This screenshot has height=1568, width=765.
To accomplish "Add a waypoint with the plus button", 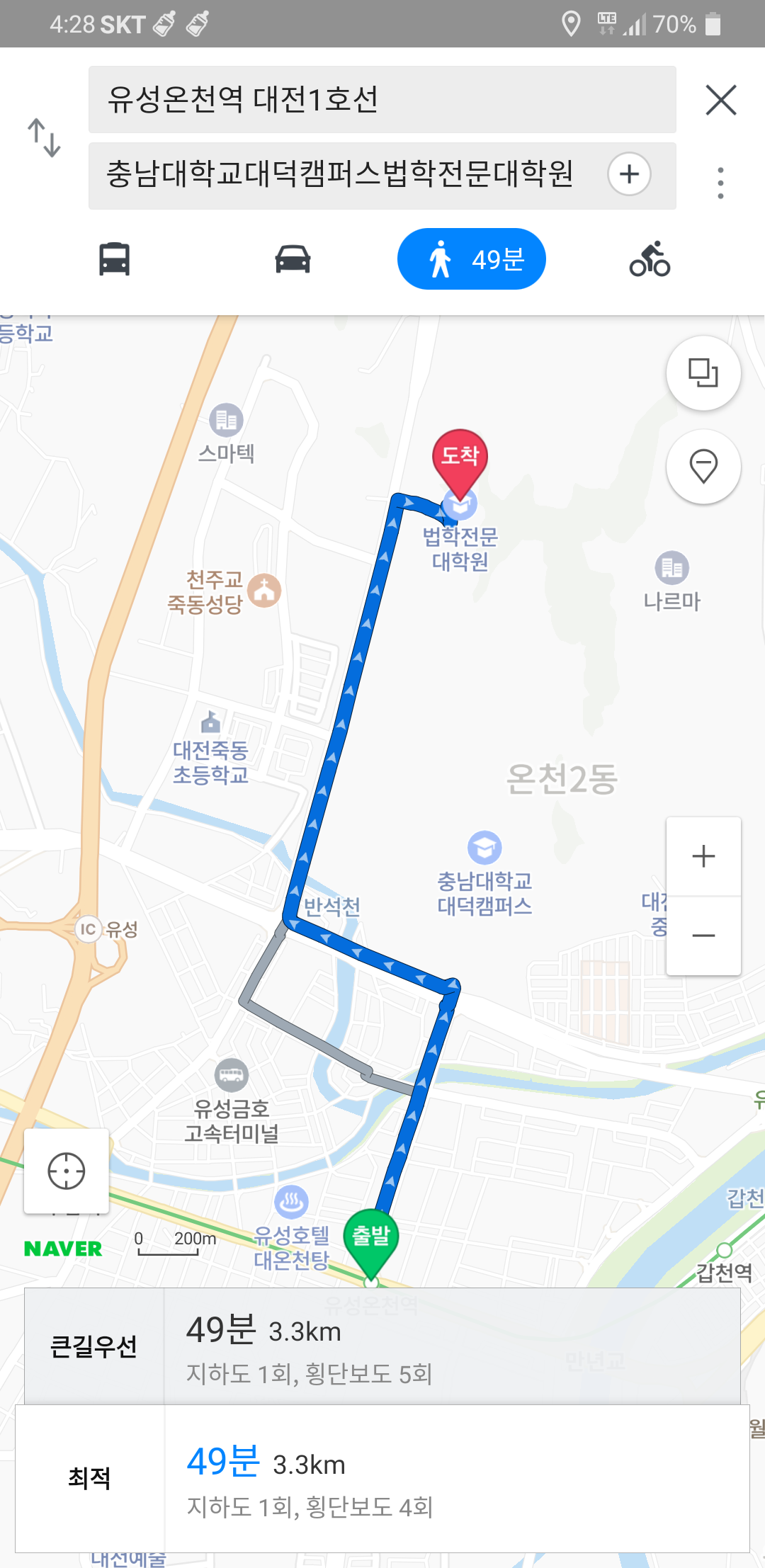I will point(629,174).
